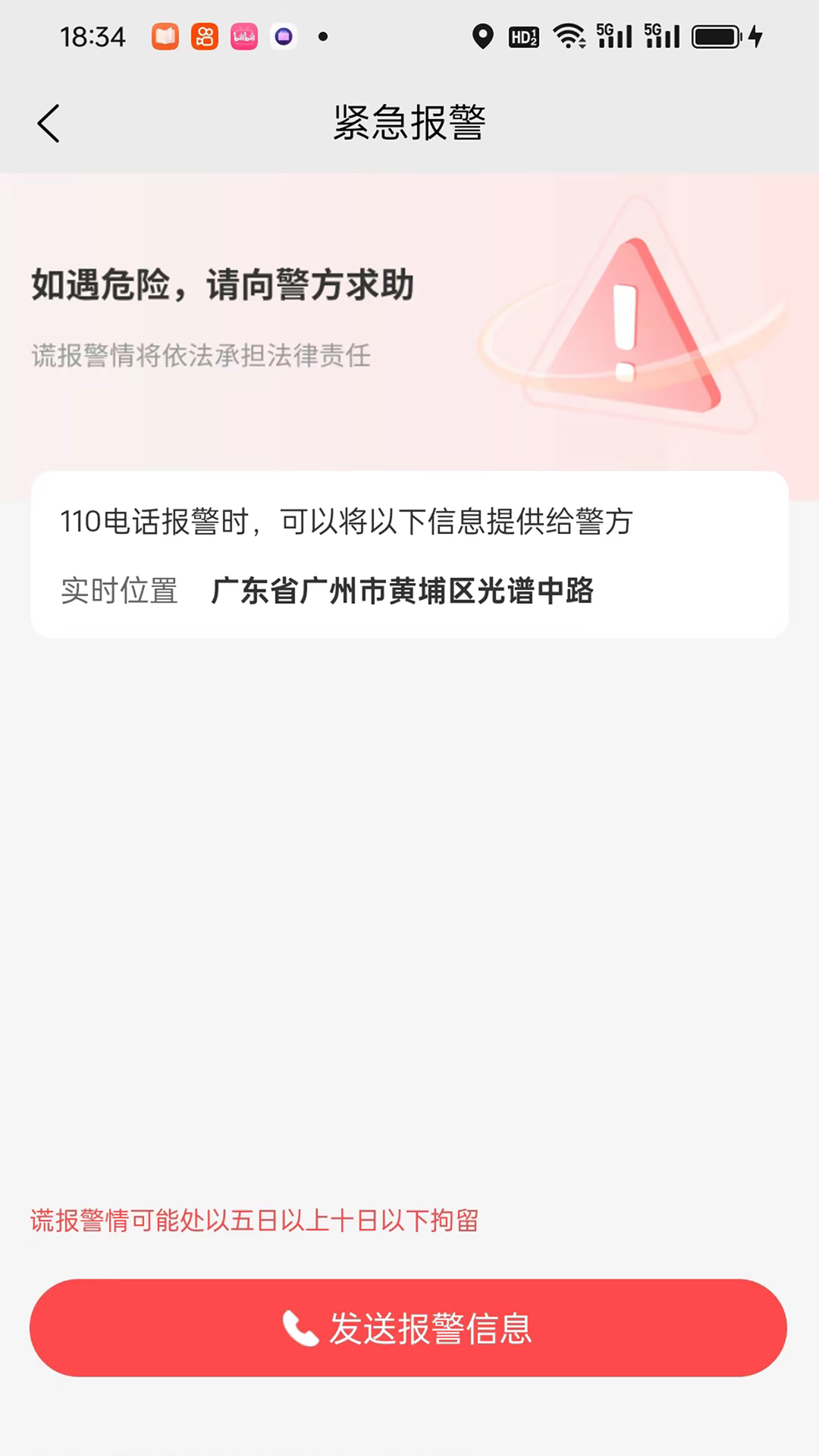Select the purple circle app icon in status bar
Viewport: 819px width, 1456px height.
283,36
